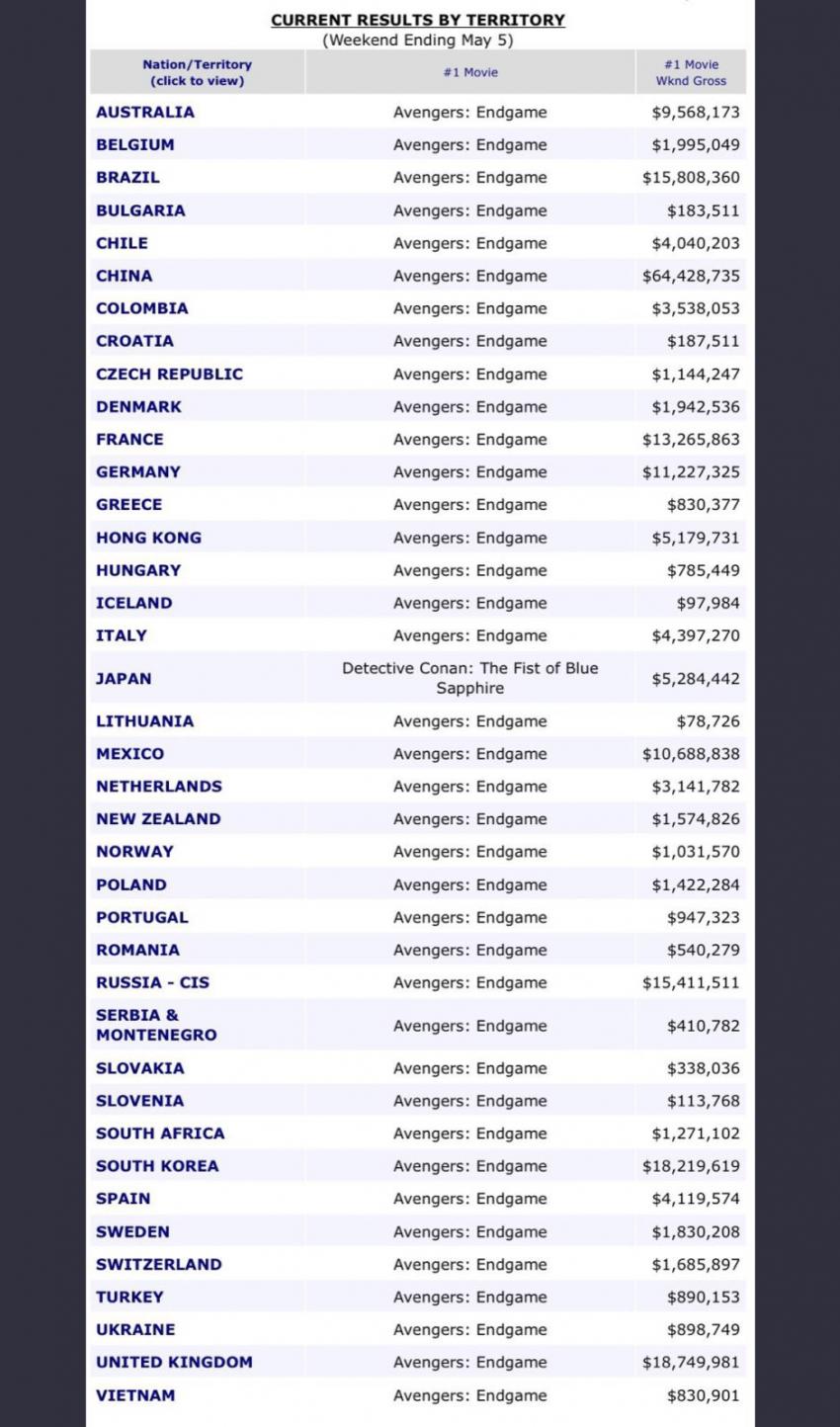View South Korea box office results
This screenshot has height=1427, width=840.
(157, 1166)
